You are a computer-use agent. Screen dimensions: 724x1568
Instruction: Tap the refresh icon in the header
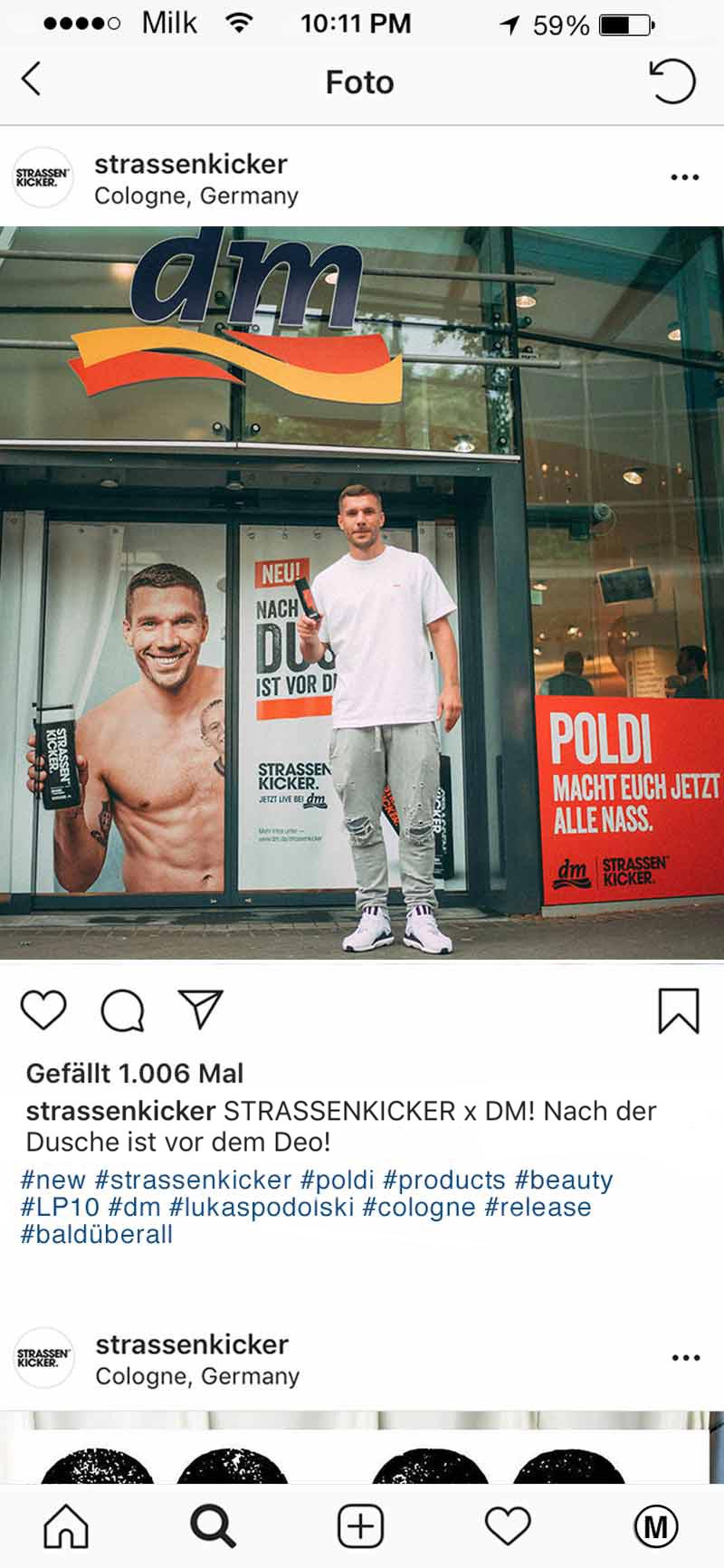(x=672, y=81)
